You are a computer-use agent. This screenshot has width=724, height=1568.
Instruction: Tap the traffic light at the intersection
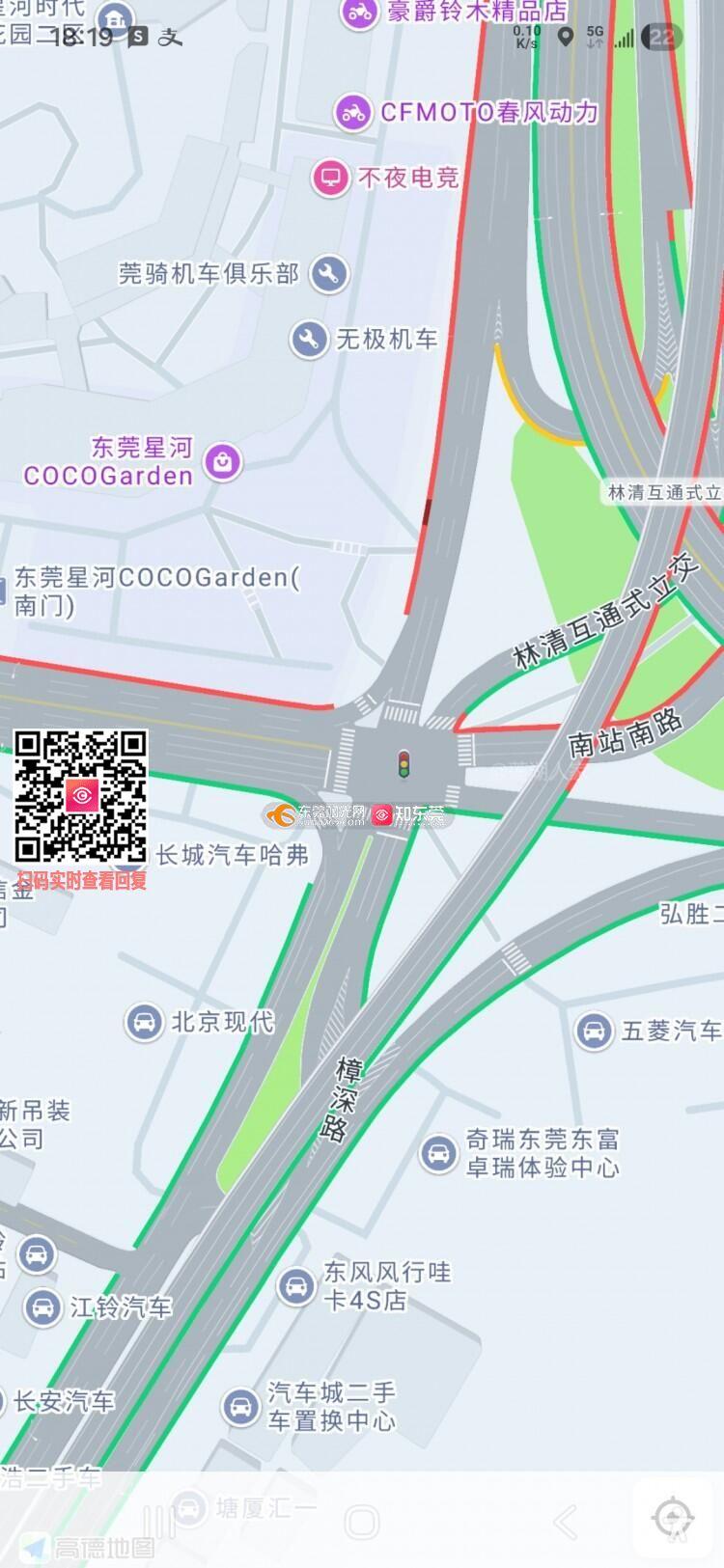coord(404,764)
